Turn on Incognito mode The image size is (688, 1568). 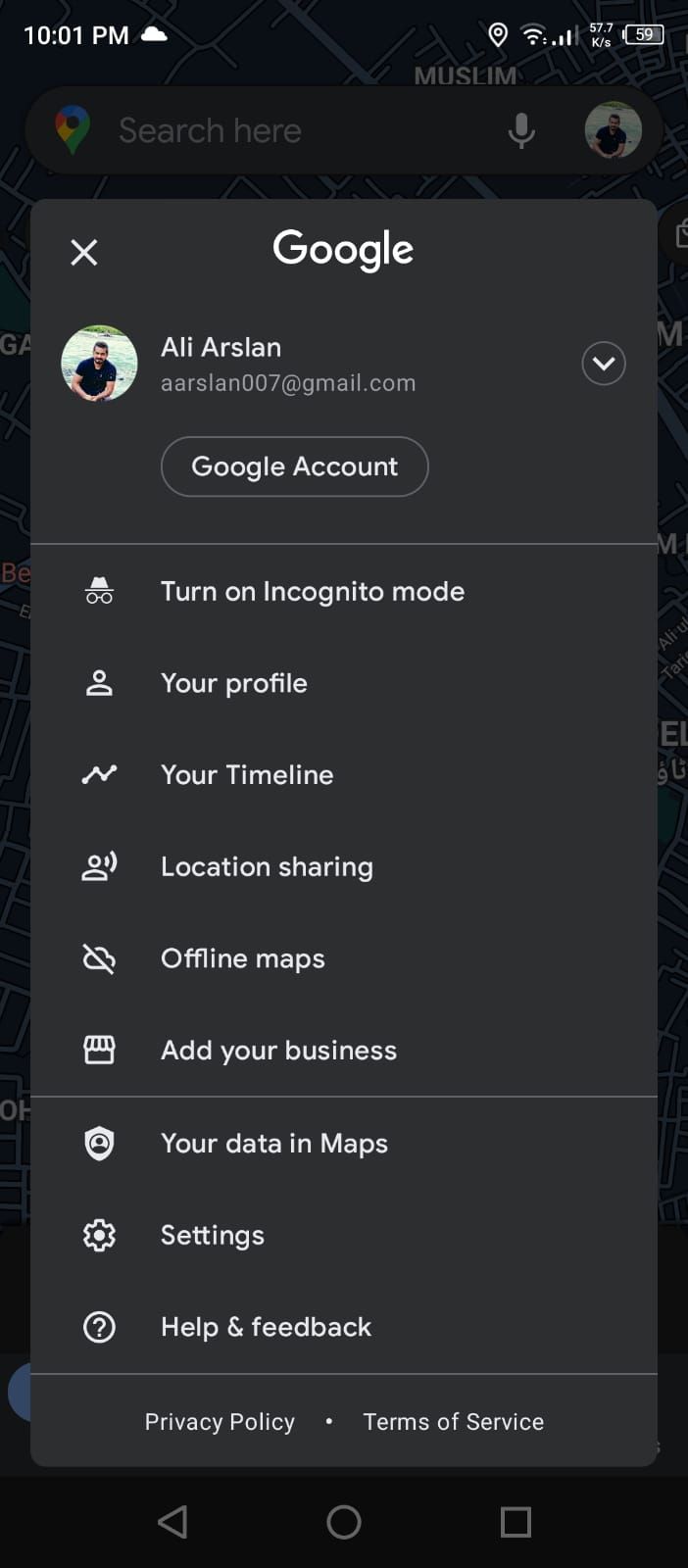click(312, 592)
